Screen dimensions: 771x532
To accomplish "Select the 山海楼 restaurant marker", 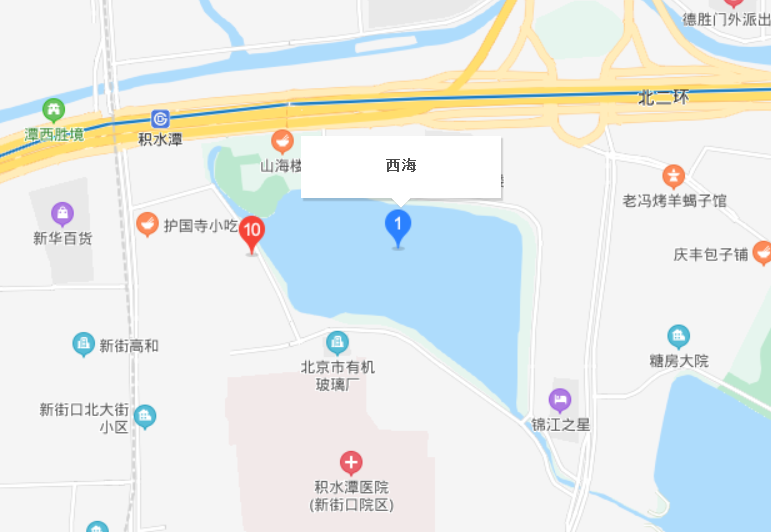I will 283,143.
